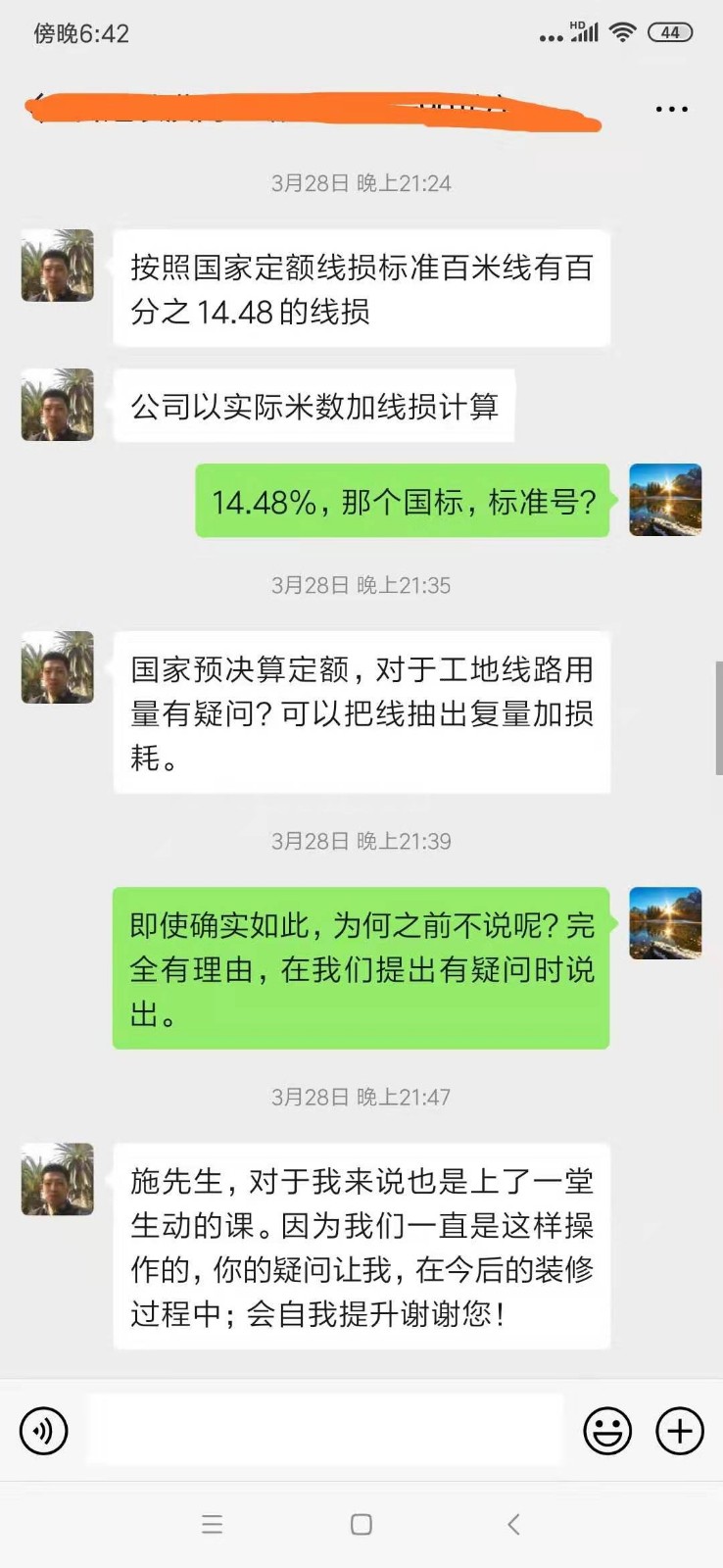Open the plus attachment menu
The width and height of the screenshot is (723, 1568).
tap(680, 1431)
